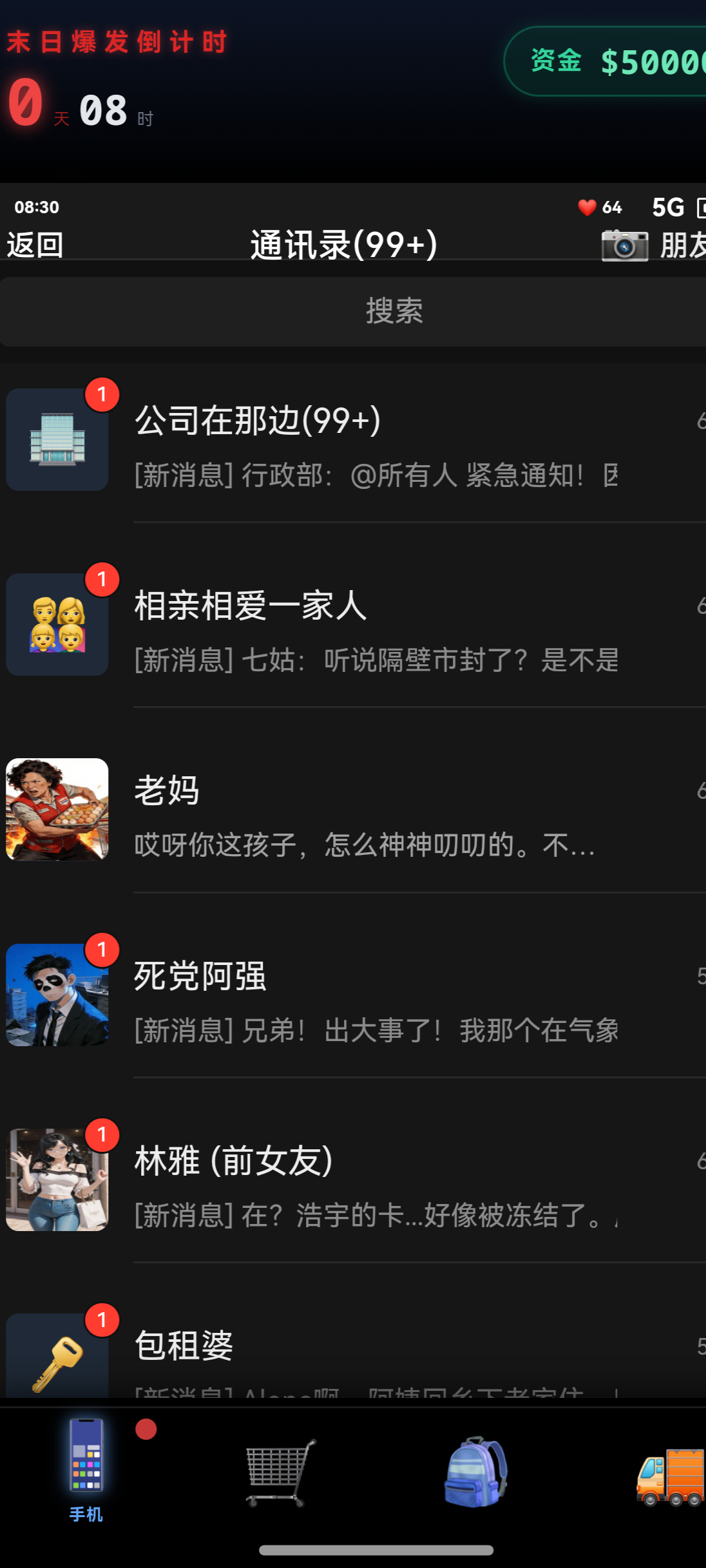Tap the 资金 funds display
This screenshot has height=1568, width=706.
pyautogui.click(x=612, y=62)
